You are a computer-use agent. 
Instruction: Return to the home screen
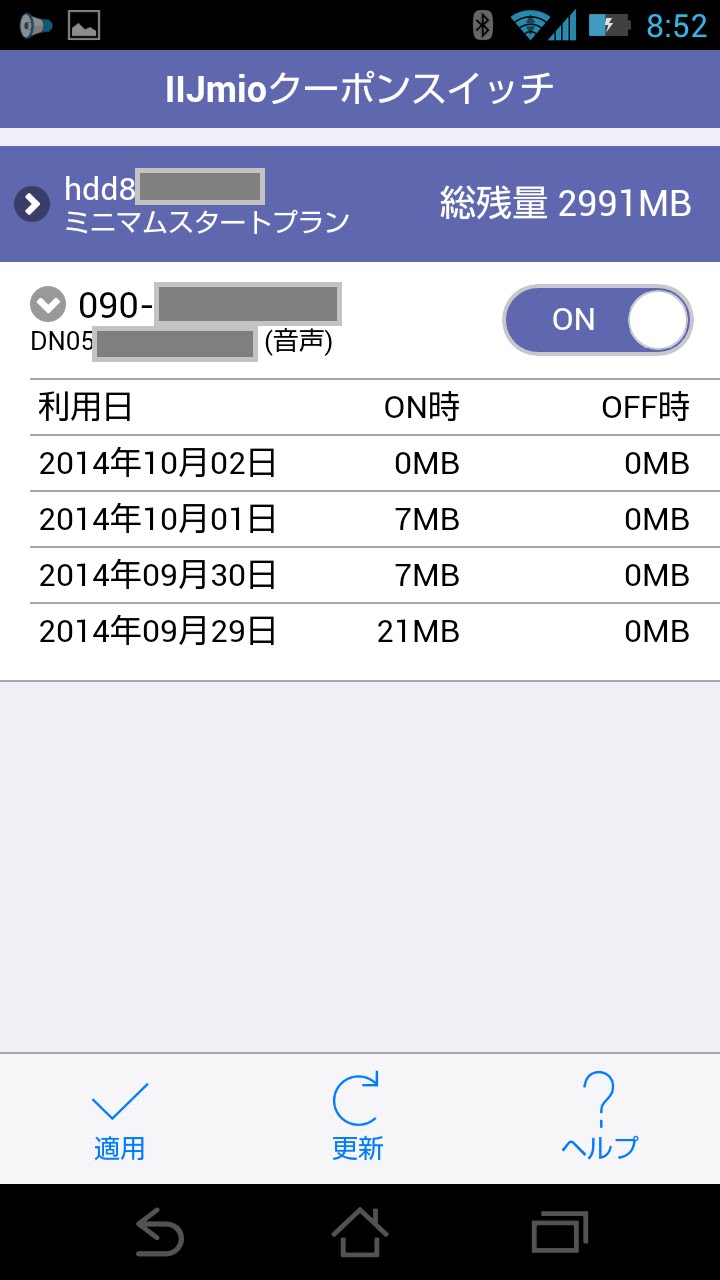pyautogui.click(x=360, y=1232)
